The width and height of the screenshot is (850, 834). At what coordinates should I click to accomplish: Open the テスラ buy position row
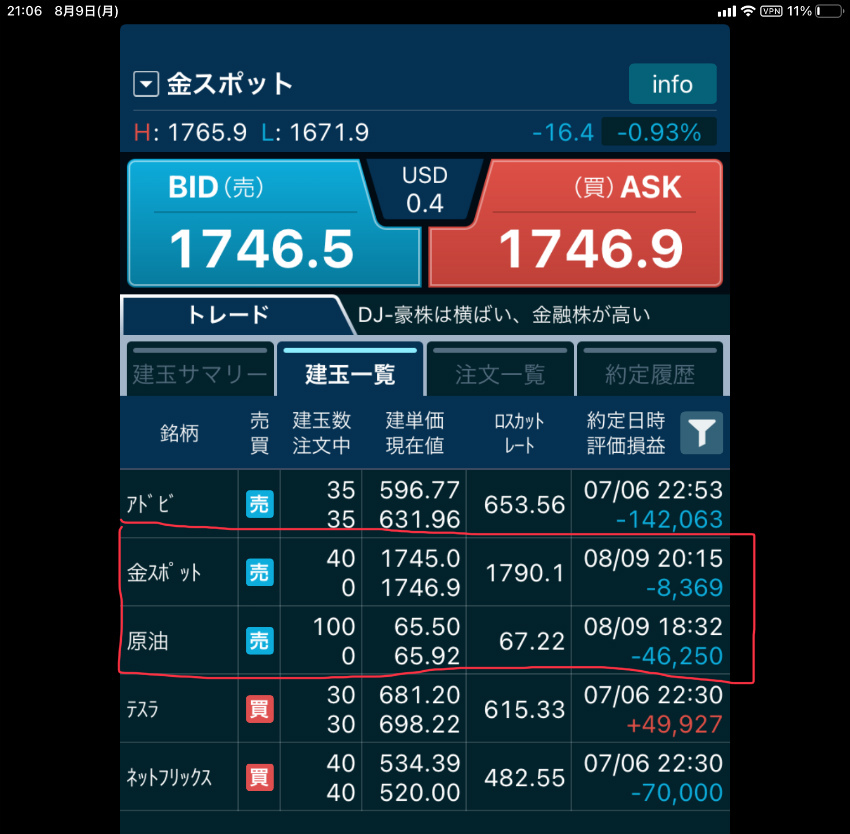(425, 709)
